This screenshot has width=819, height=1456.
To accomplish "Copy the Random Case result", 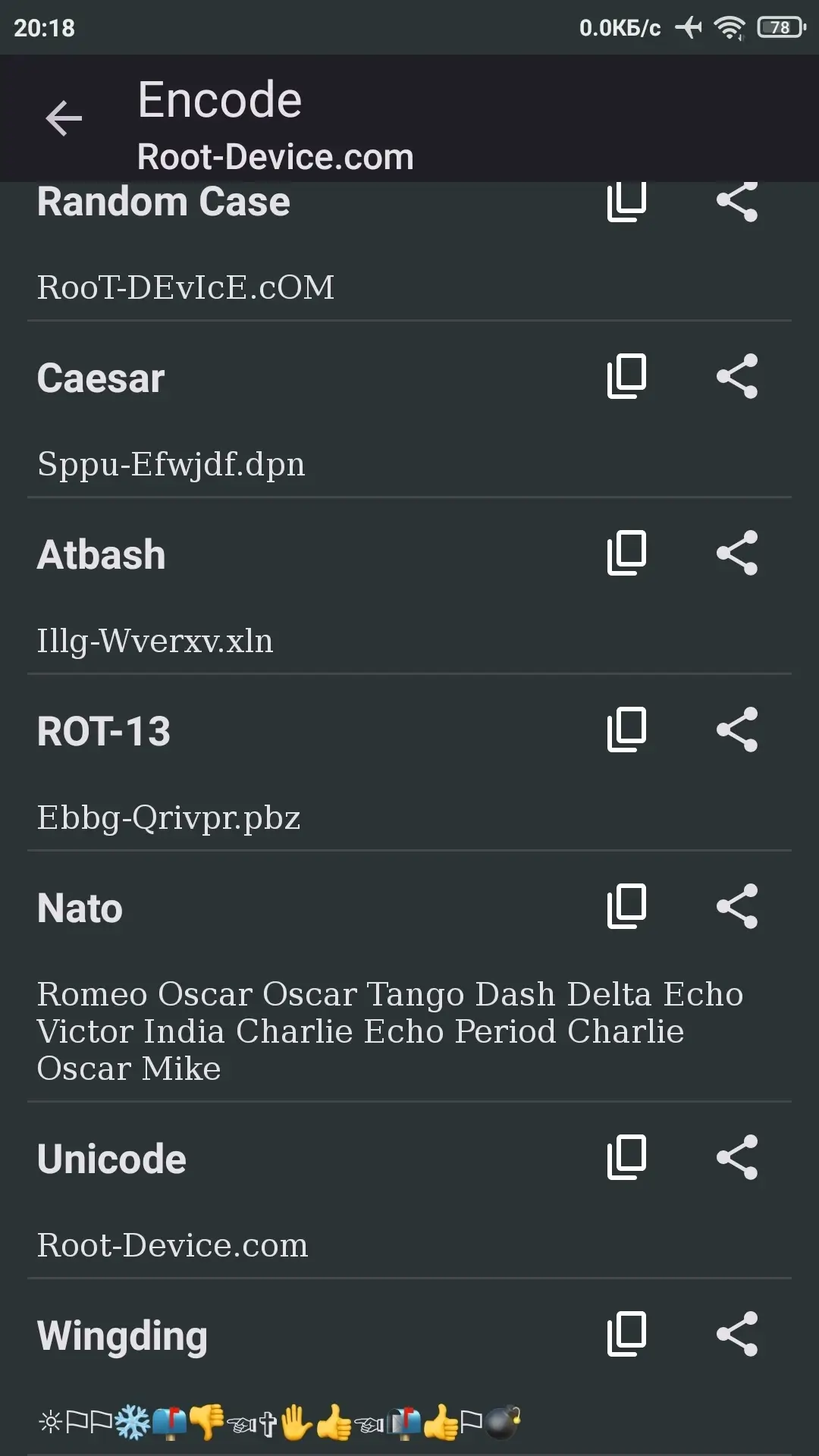I will point(626,201).
